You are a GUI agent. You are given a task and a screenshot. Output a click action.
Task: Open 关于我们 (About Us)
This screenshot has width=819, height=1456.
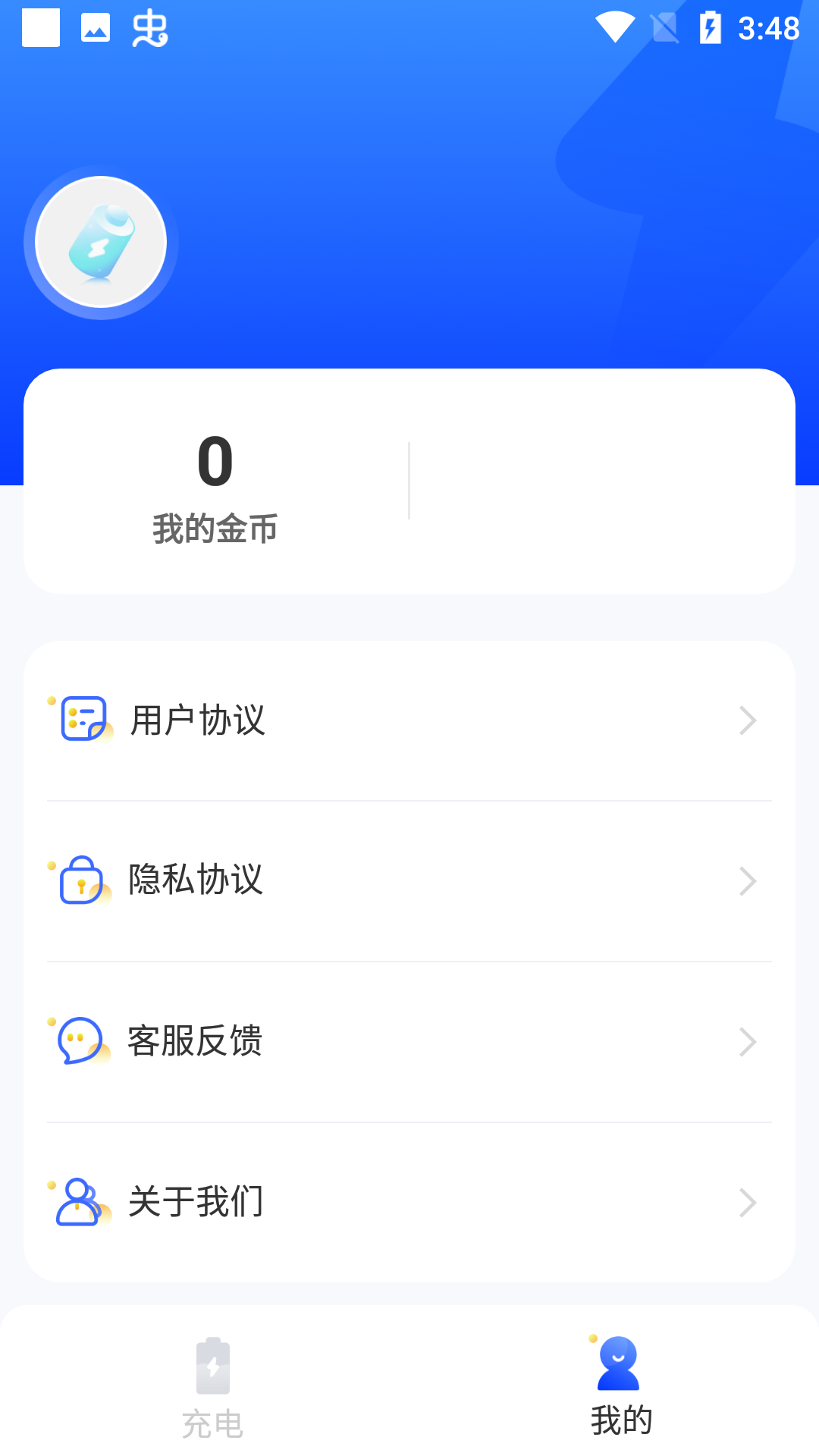(409, 1202)
